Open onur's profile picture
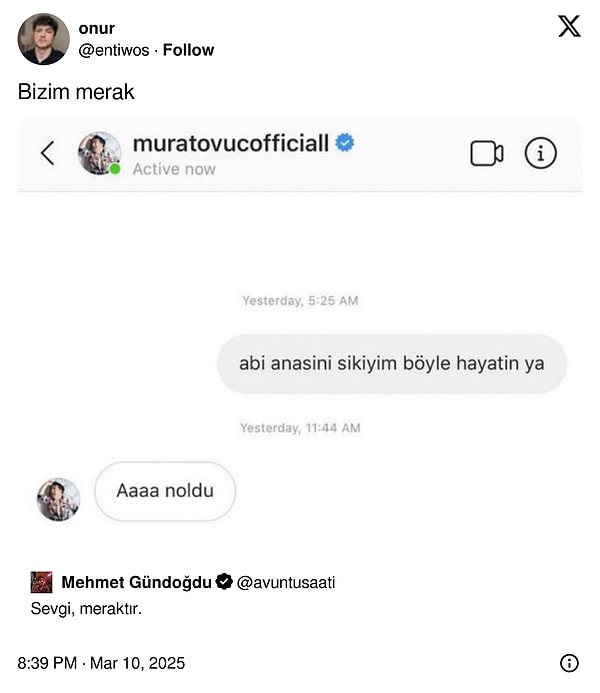The height and width of the screenshot is (693, 600). (43, 39)
